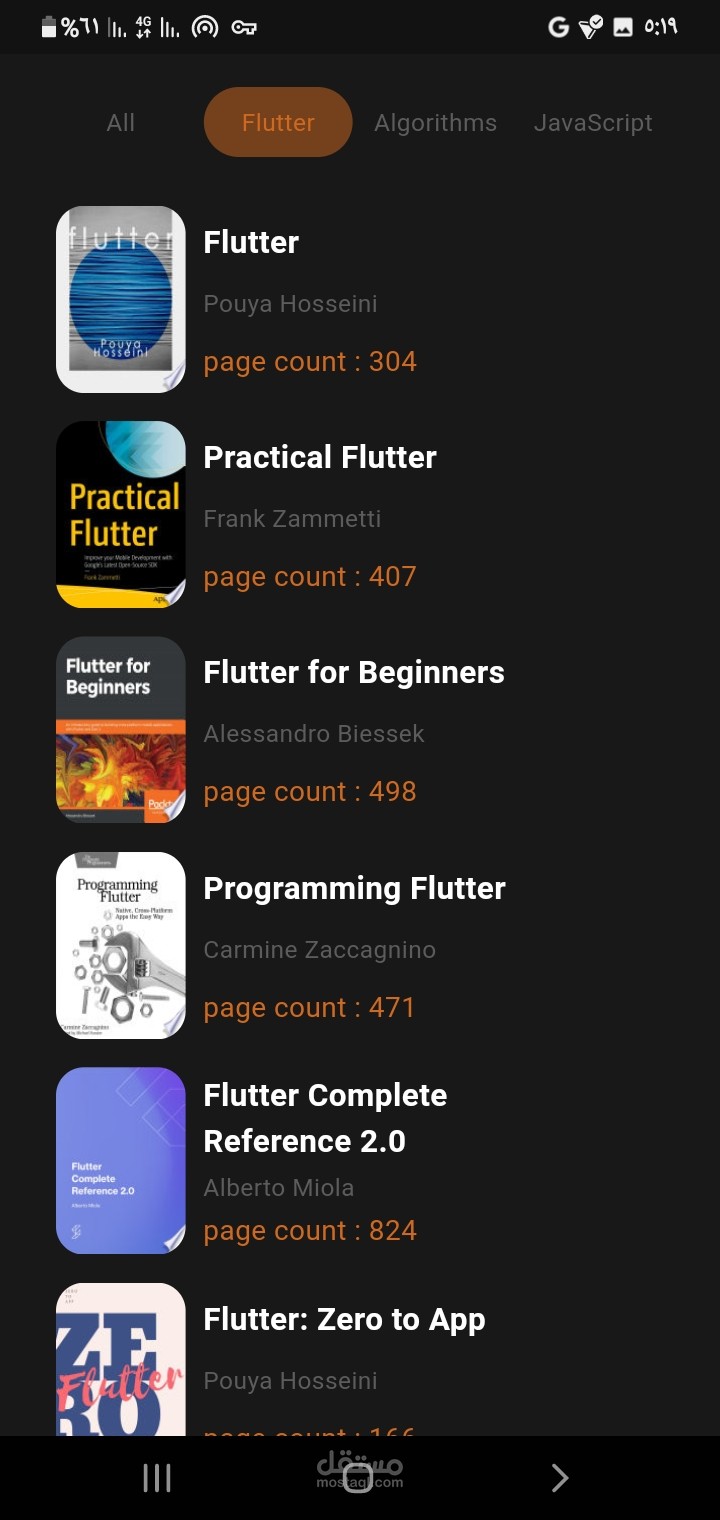Open Programming Flutter by Carmine Zaccagnino
720x1520 pixels.
pyautogui.click(x=360, y=946)
